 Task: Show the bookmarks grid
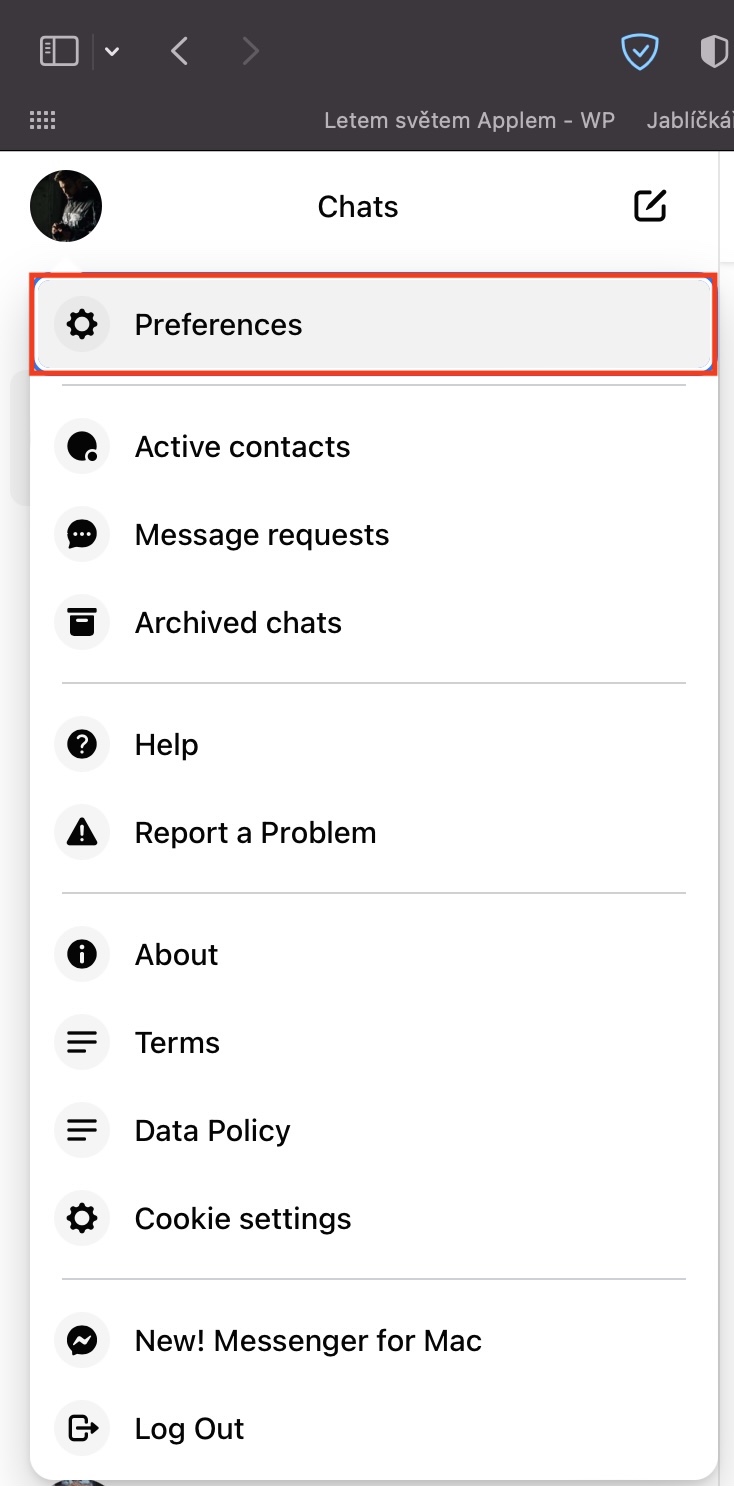tap(42, 121)
